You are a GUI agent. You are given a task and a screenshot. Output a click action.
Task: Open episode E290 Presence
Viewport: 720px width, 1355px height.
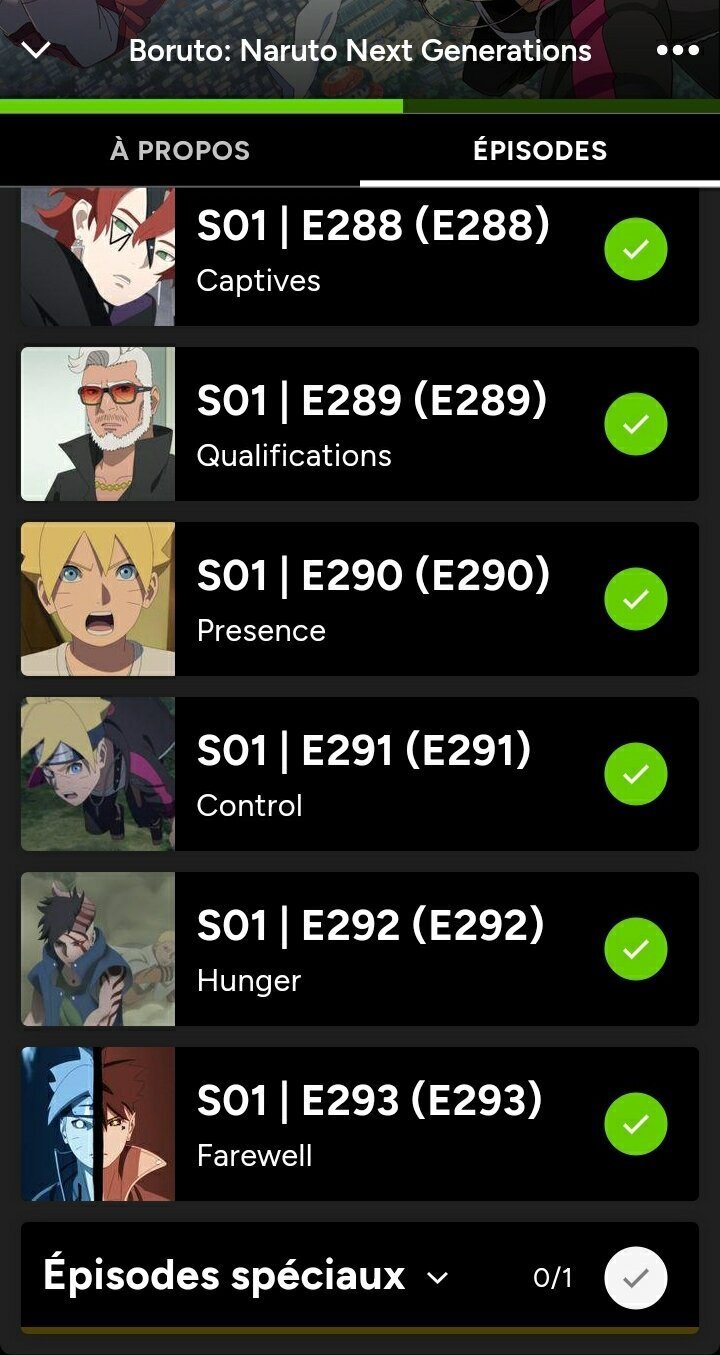coord(360,599)
